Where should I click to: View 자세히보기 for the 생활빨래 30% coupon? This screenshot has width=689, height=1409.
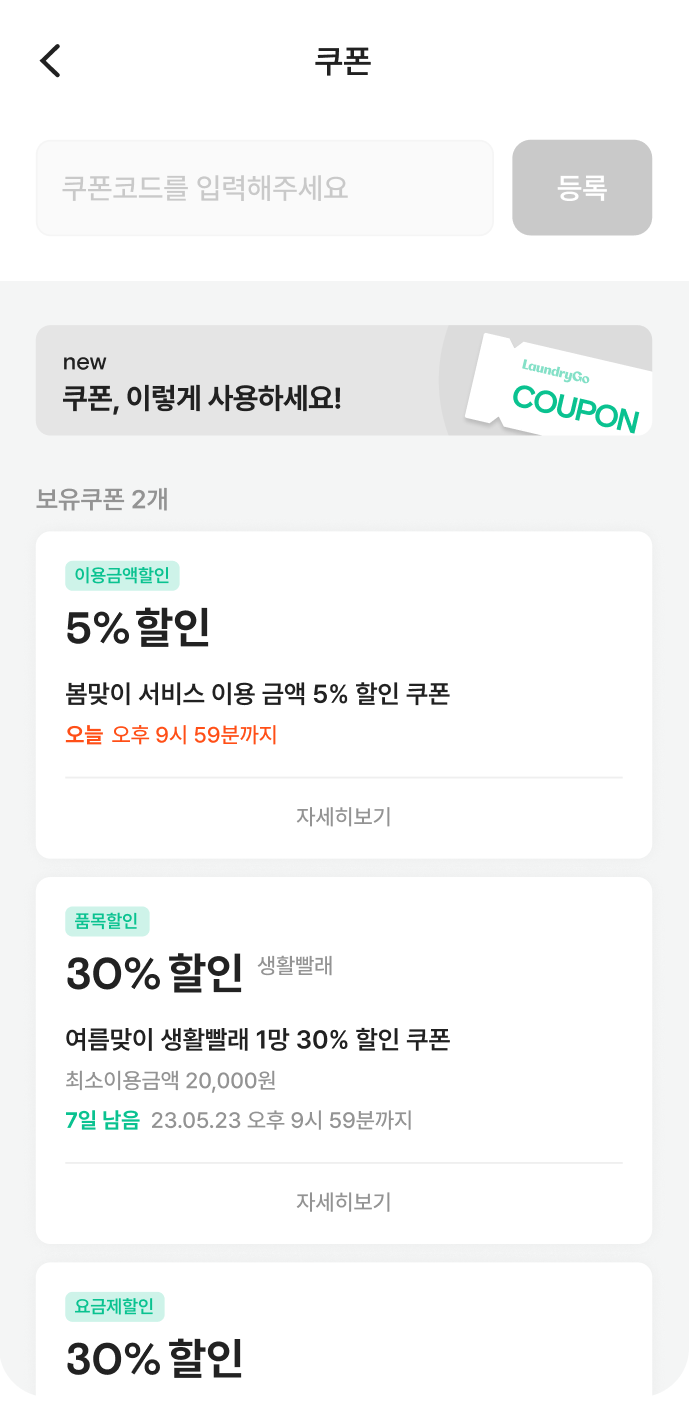pyautogui.click(x=343, y=1202)
